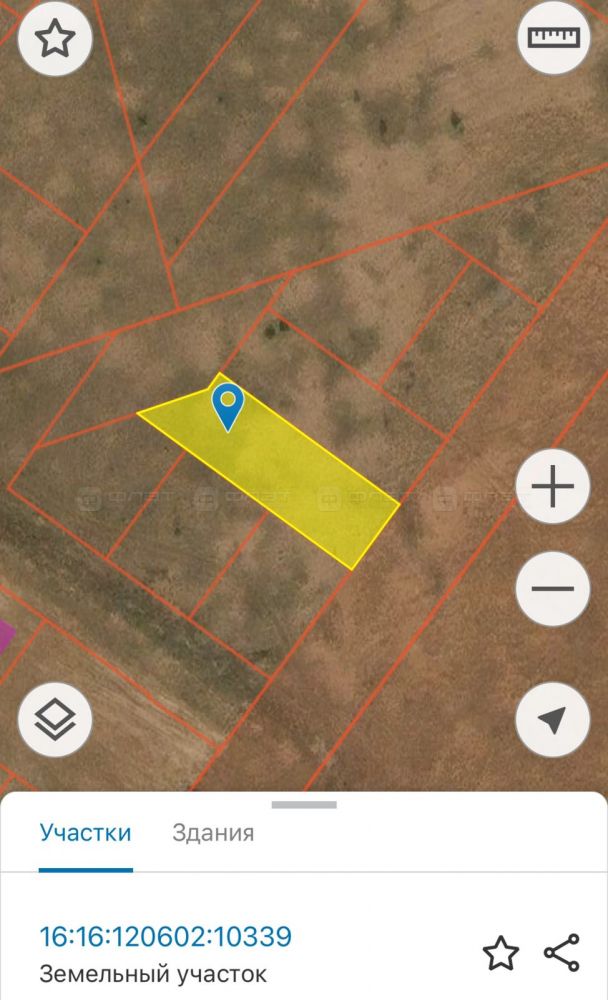Open favorites star at top left

[x=55, y=39]
